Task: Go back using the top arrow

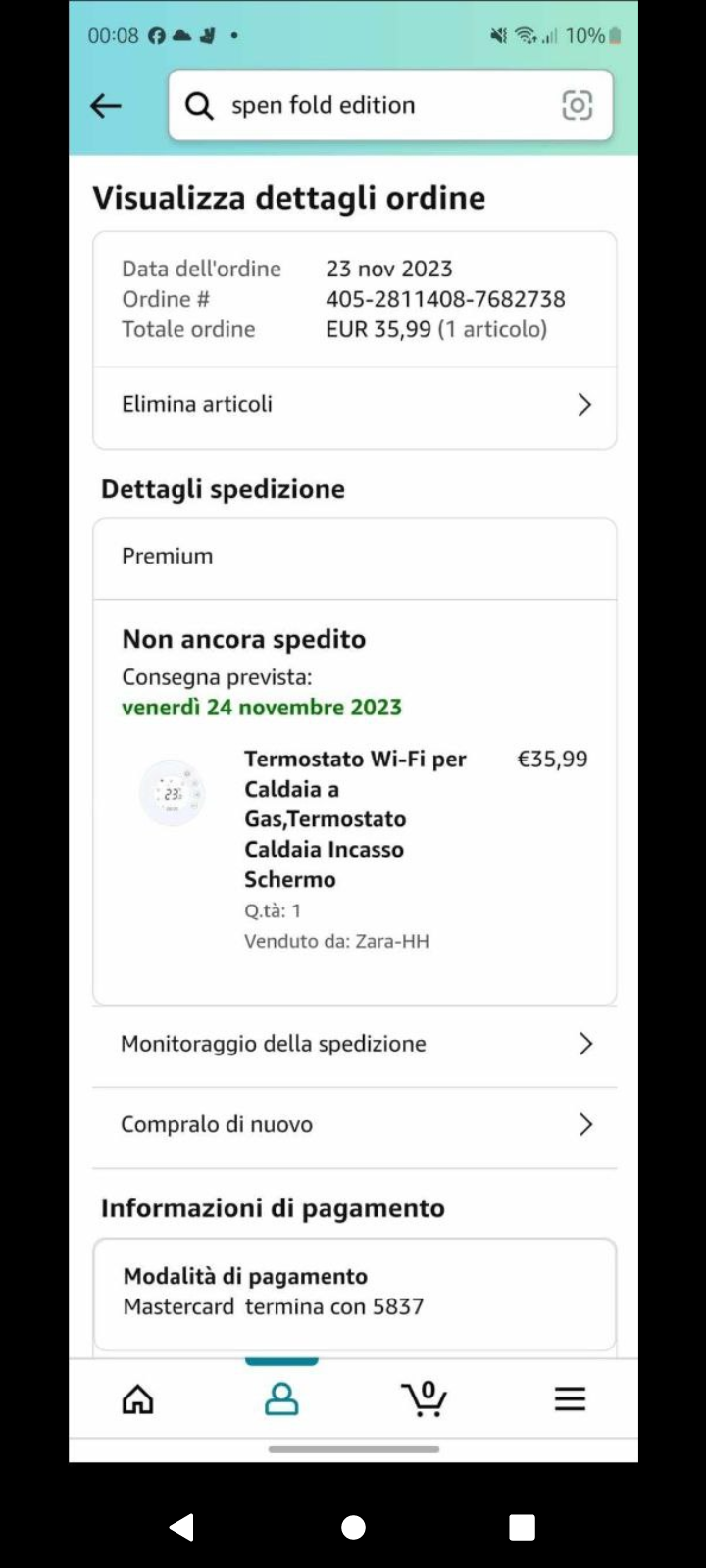Action: 106,106
